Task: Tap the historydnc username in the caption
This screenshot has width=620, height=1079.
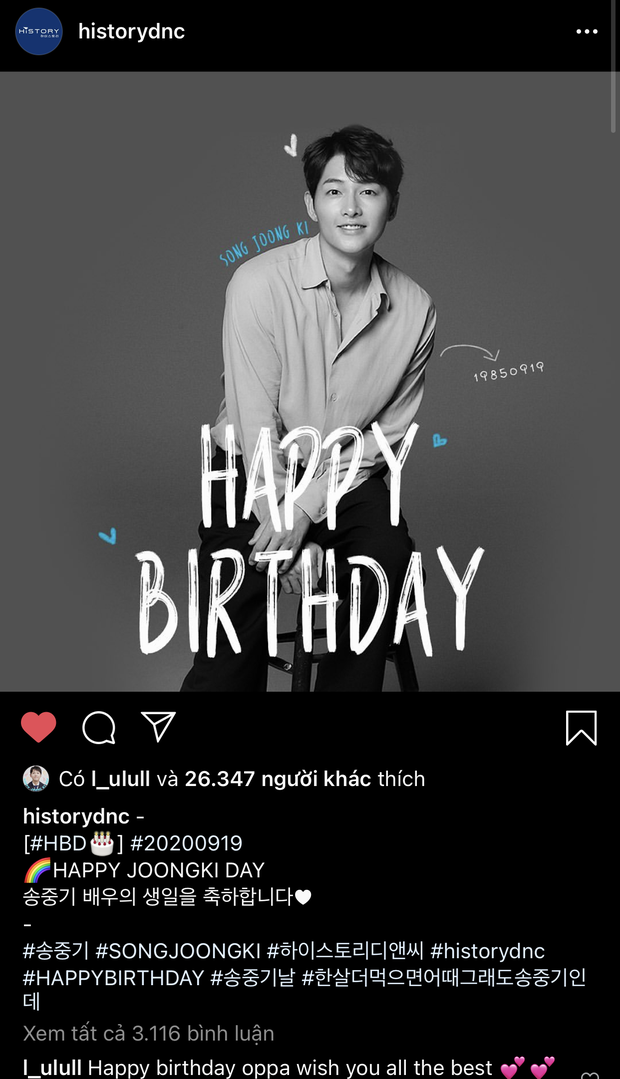Action: (76, 816)
